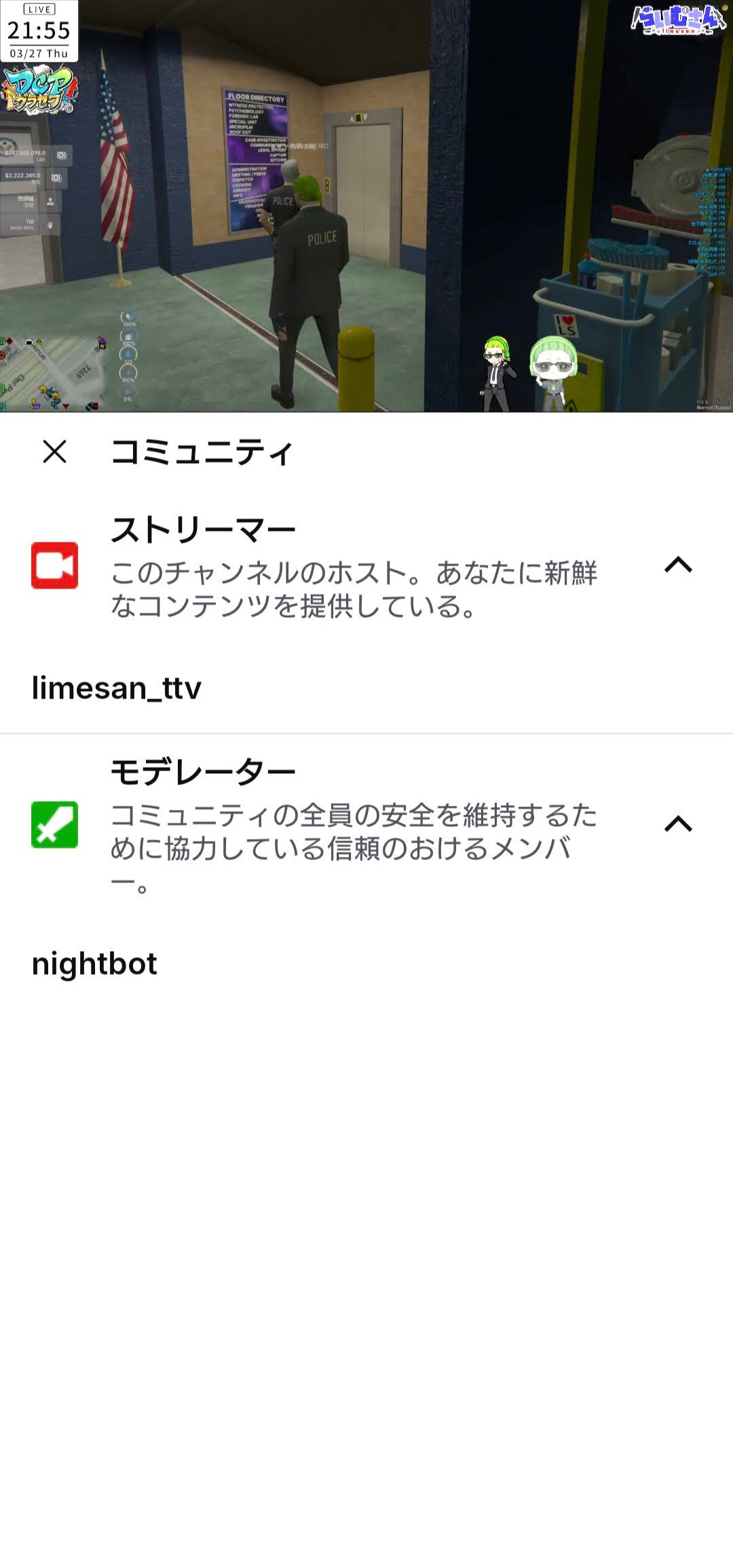Collapse the ストリーマー section
This screenshot has height=1568, width=733.
point(677,565)
